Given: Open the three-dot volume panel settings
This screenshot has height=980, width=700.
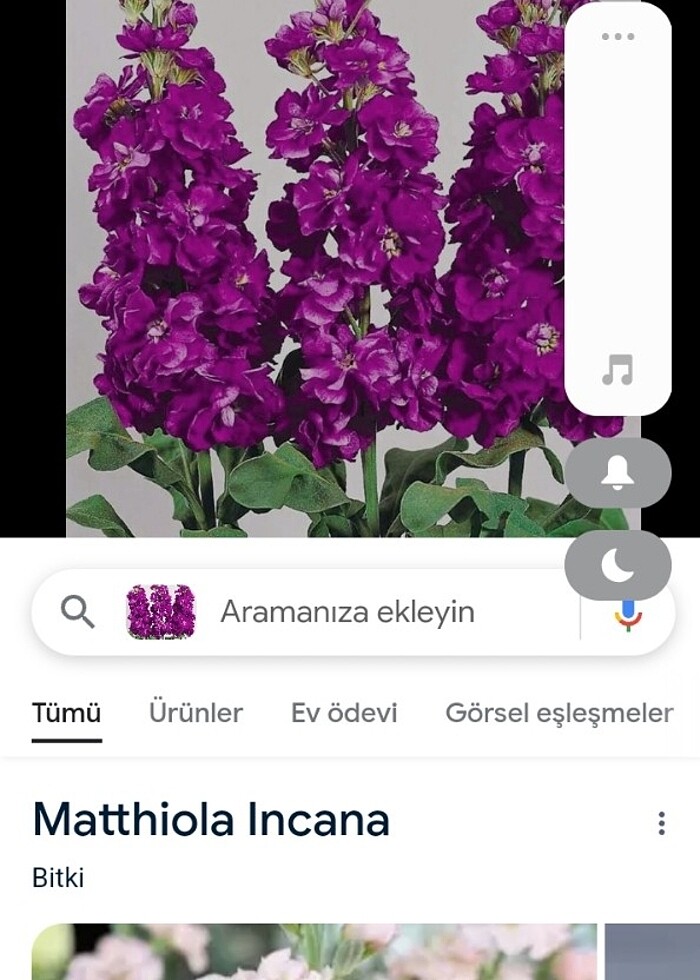Looking at the screenshot, I should tap(618, 37).
